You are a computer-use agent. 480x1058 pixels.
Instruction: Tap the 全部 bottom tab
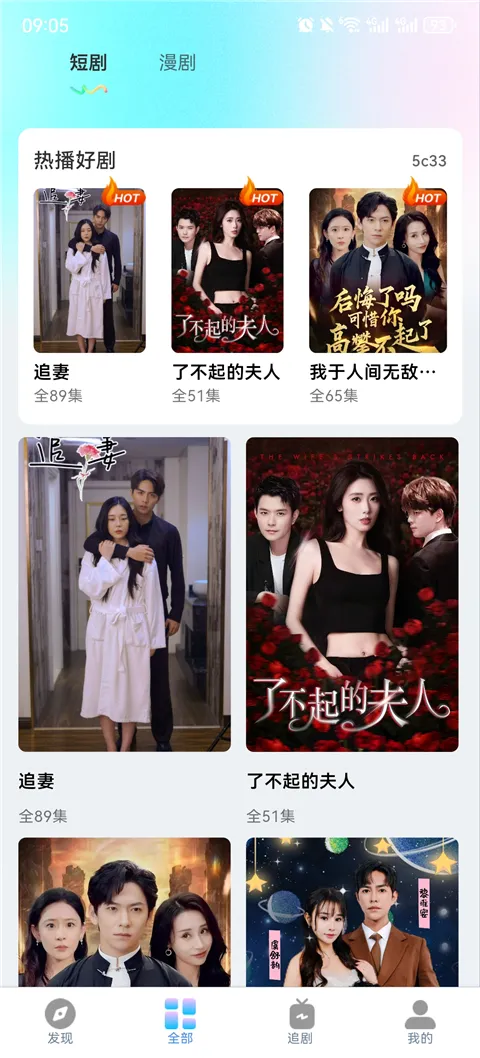tap(180, 1022)
